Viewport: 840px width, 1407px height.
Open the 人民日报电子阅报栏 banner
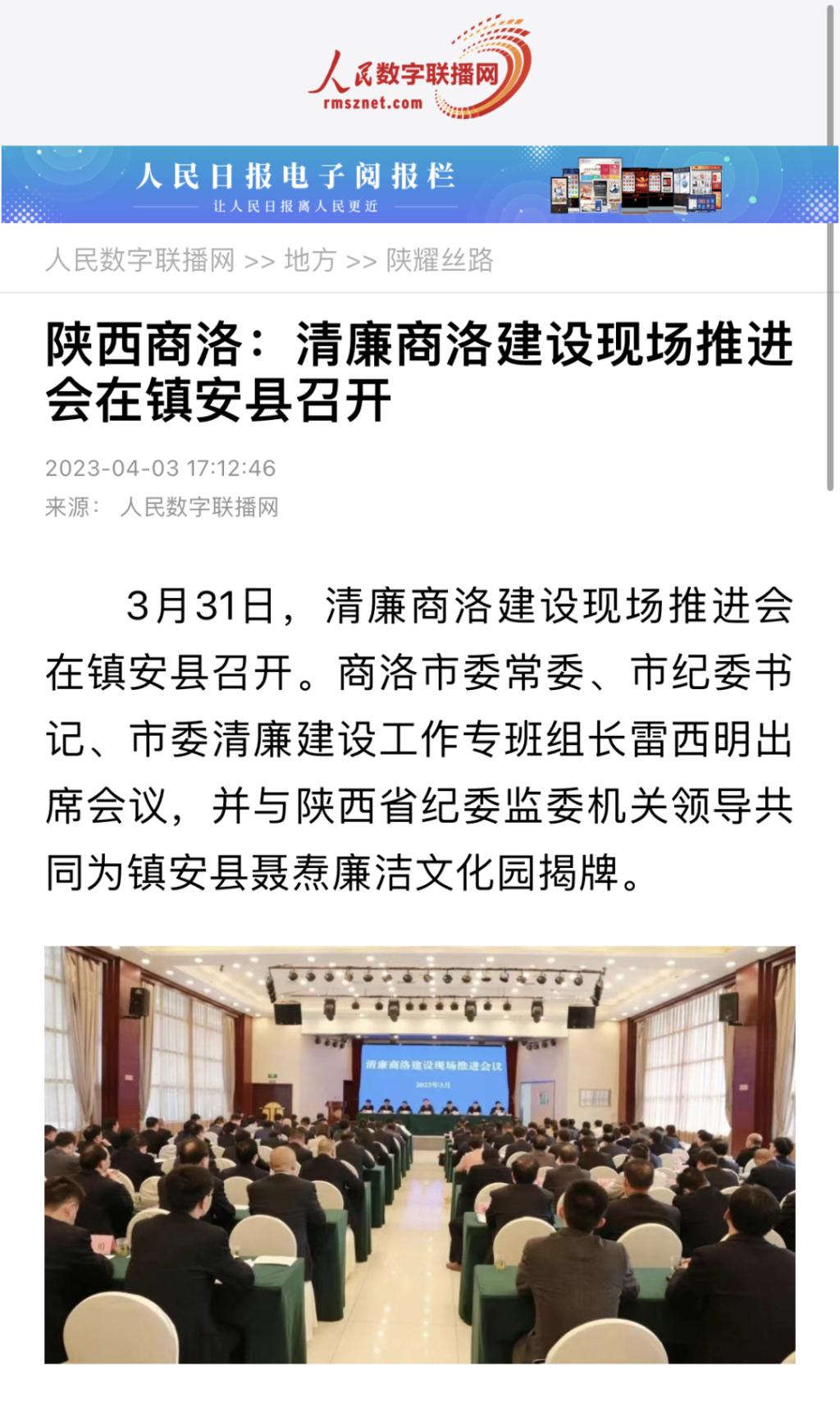[x=419, y=185]
